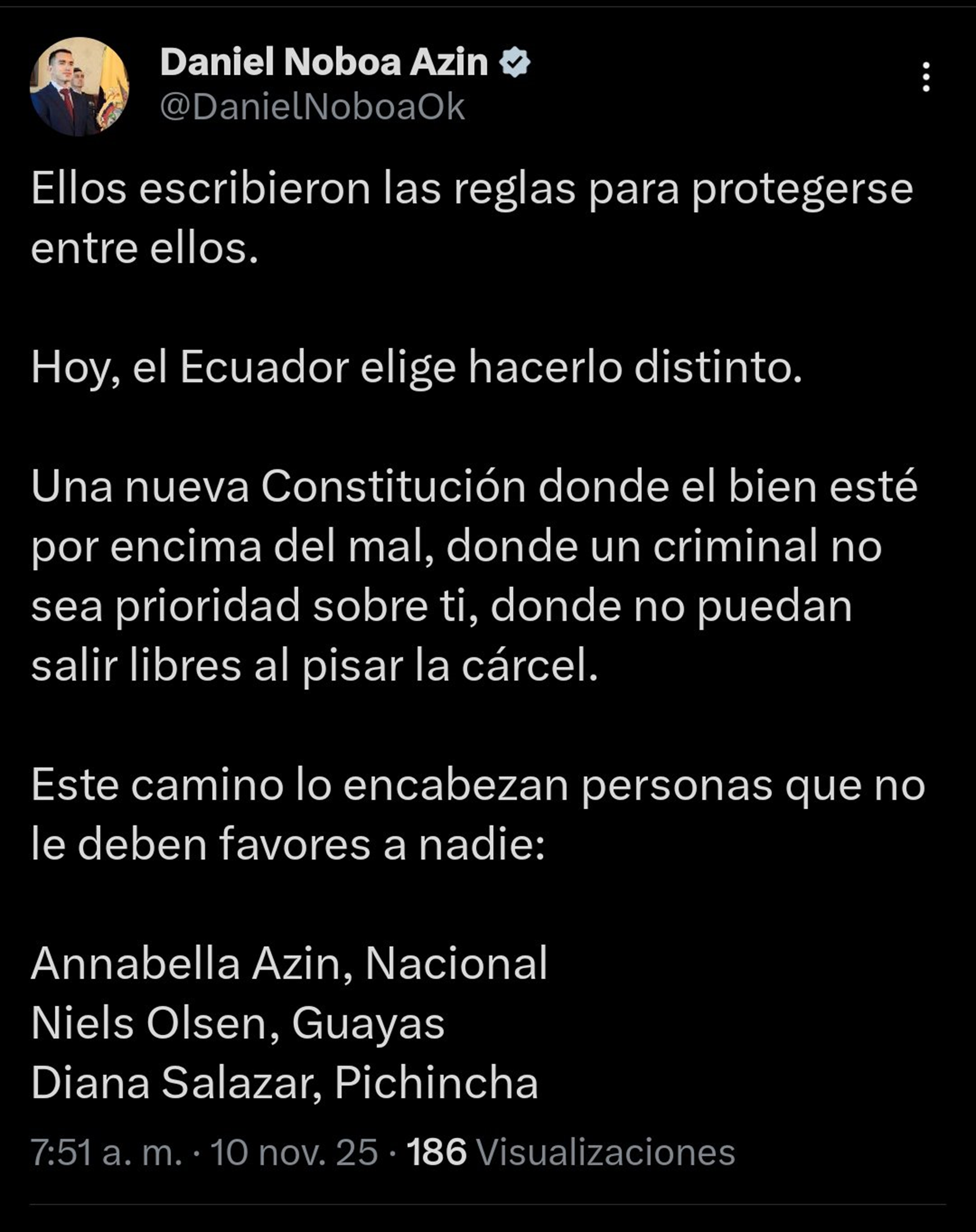The width and height of the screenshot is (976, 1232).
Task: Open Daniel Noboa Azin's profile picture
Action: pyautogui.click(x=79, y=87)
